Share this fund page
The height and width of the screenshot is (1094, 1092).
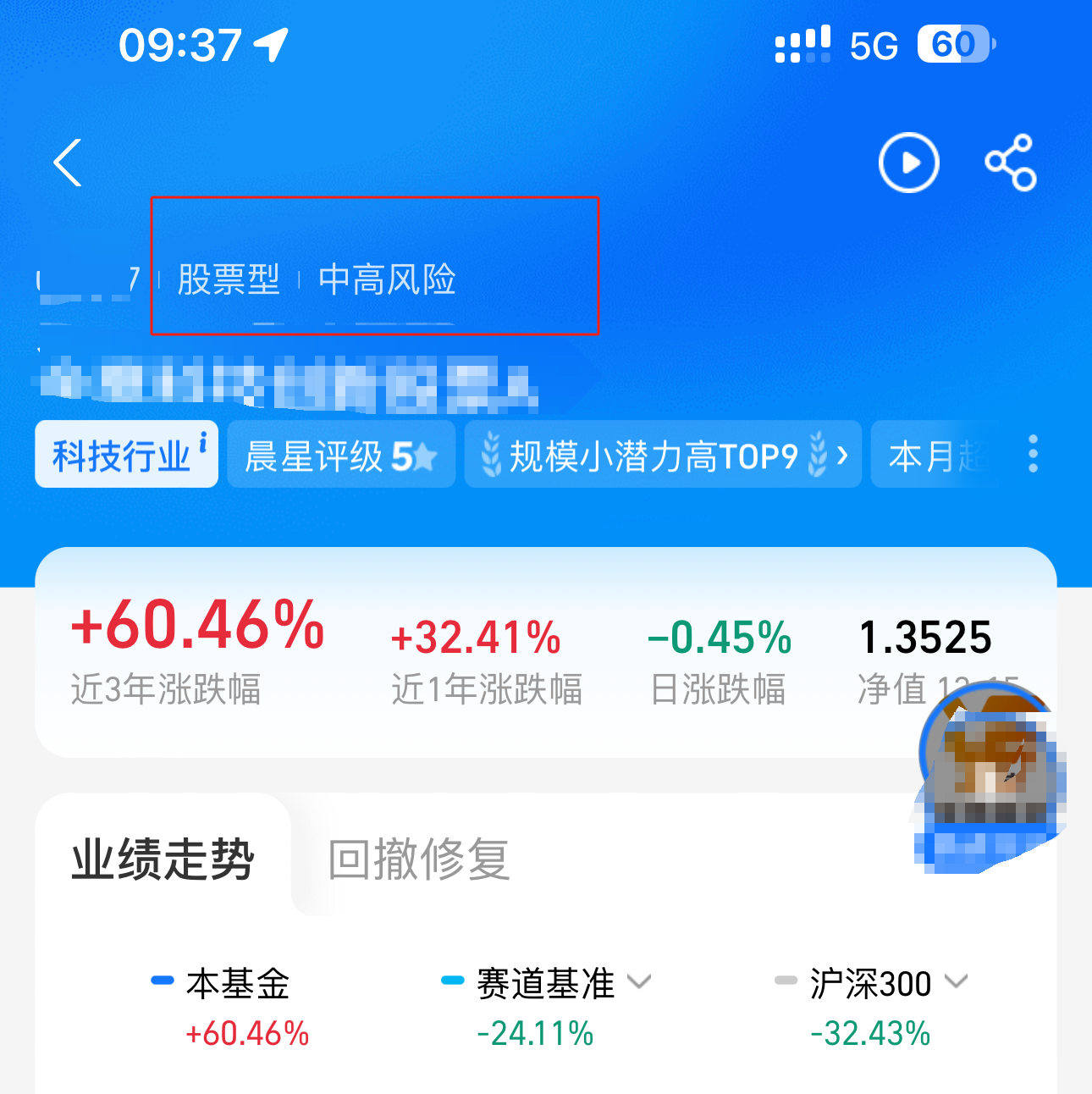[1010, 163]
